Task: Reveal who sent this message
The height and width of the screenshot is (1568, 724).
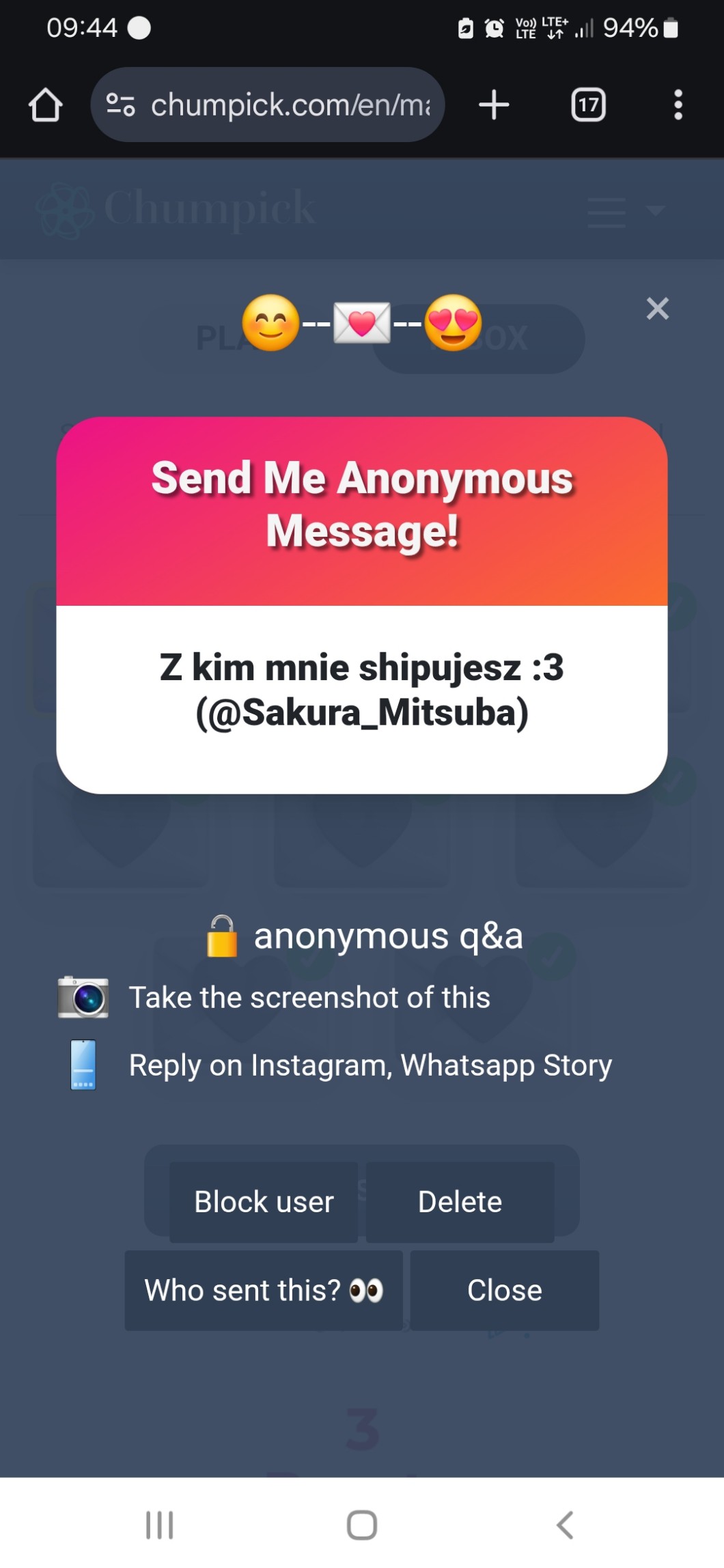Action: (x=264, y=1290)
